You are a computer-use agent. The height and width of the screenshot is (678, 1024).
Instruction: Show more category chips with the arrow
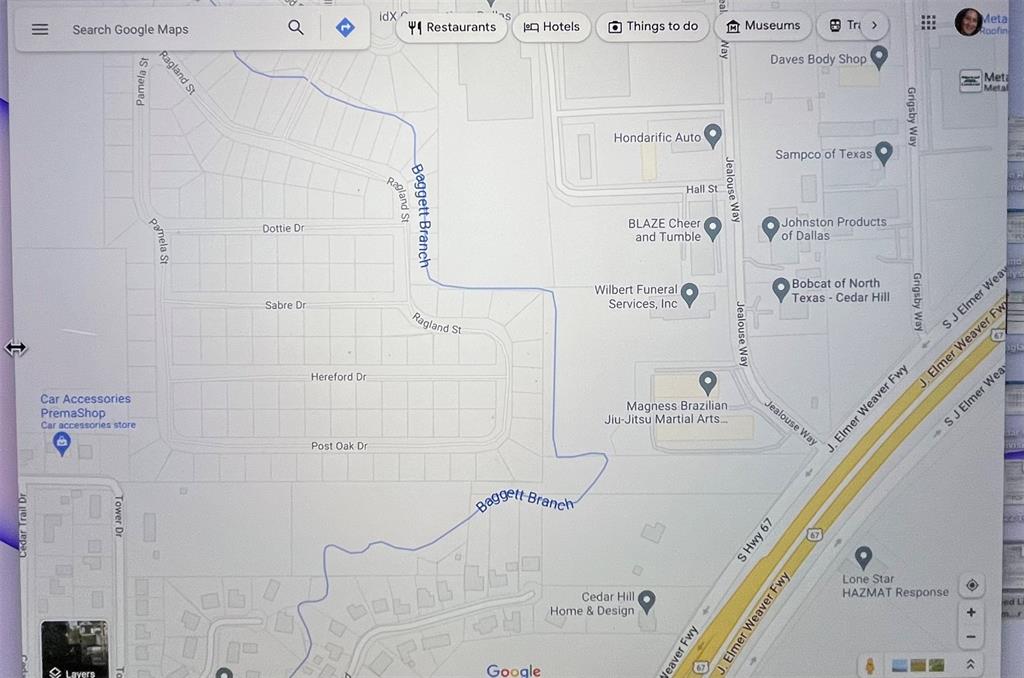[x=874, y=25]
